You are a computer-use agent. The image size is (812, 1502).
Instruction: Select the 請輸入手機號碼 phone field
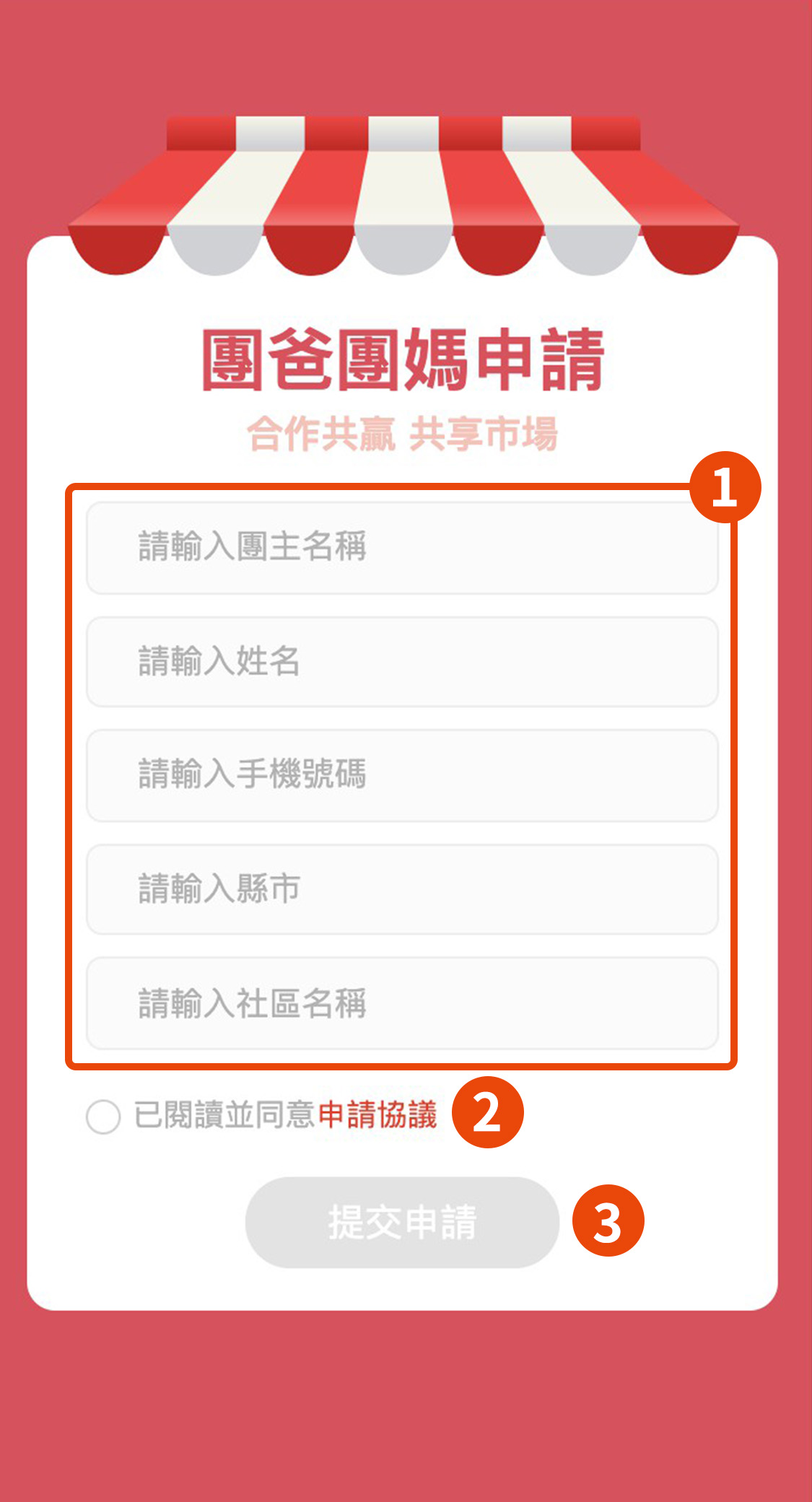click(402, 775)
